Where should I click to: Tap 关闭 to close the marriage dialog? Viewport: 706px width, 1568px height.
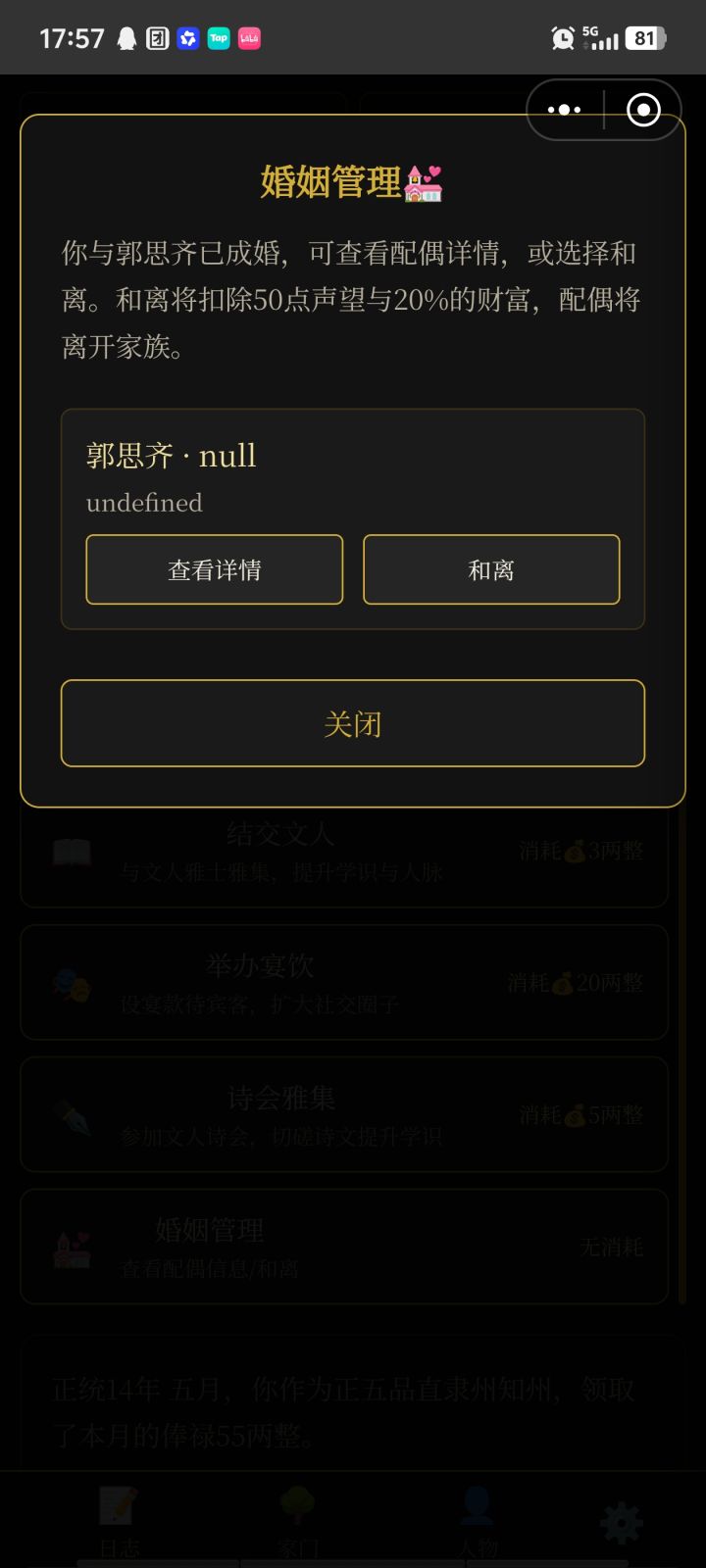(352, 723)
